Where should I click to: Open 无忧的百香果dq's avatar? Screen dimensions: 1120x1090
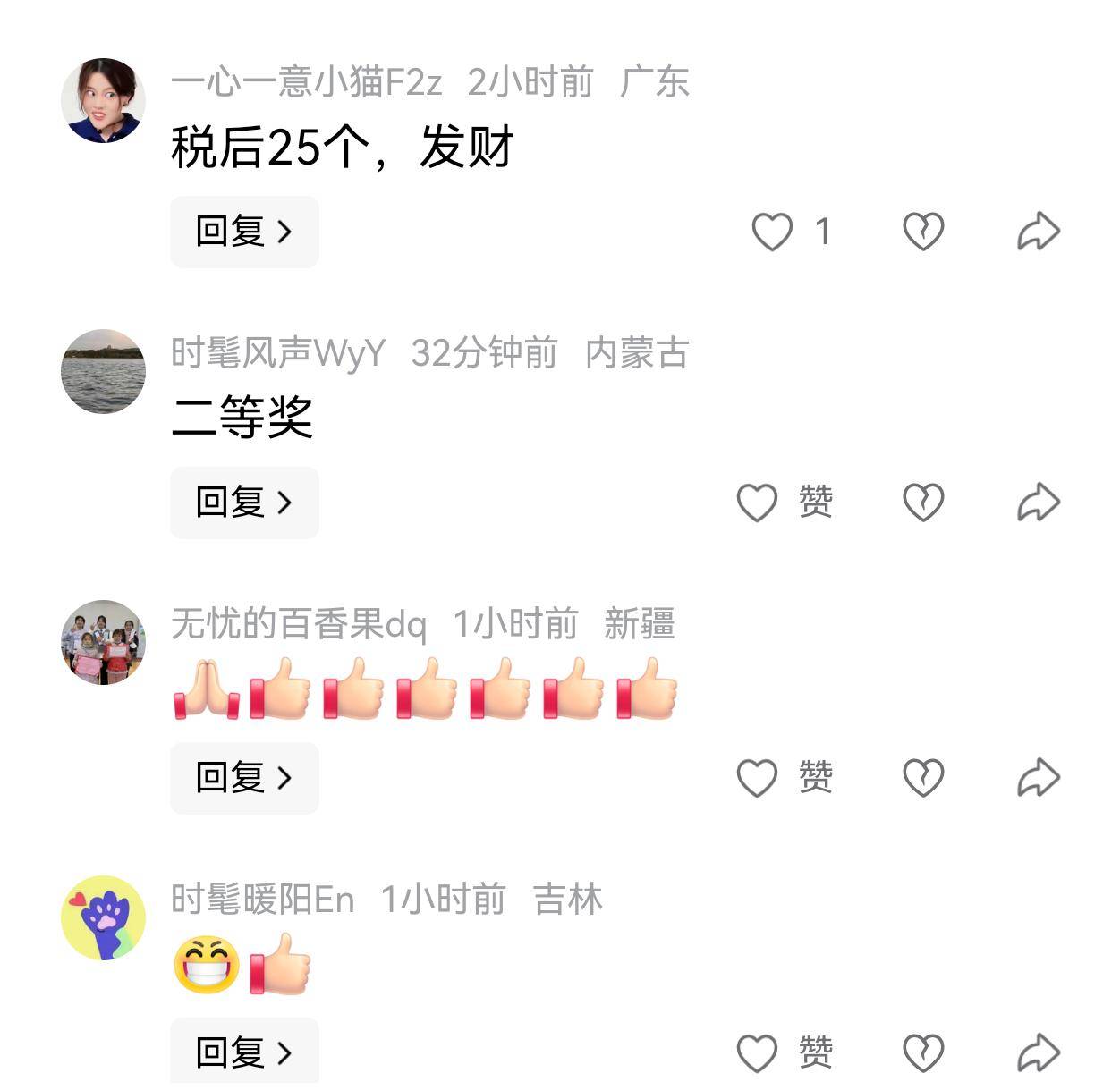point(103,642)
